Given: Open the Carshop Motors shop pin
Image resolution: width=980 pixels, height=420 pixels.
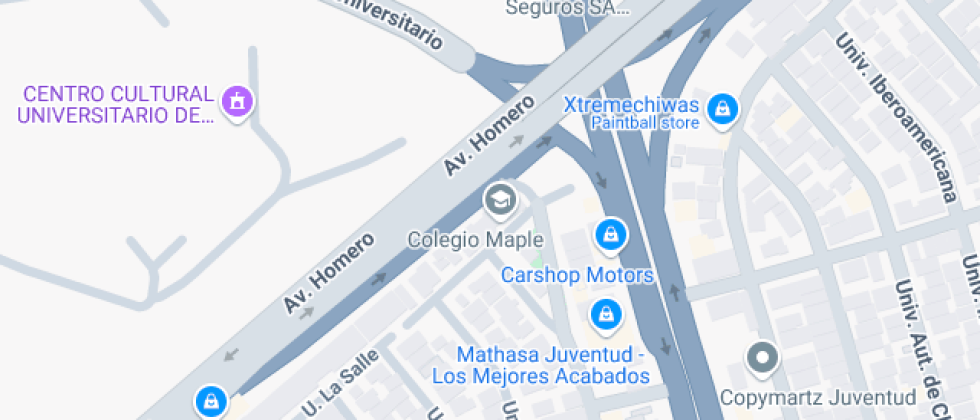Looking at the screenshot, I should click(609, 236).
